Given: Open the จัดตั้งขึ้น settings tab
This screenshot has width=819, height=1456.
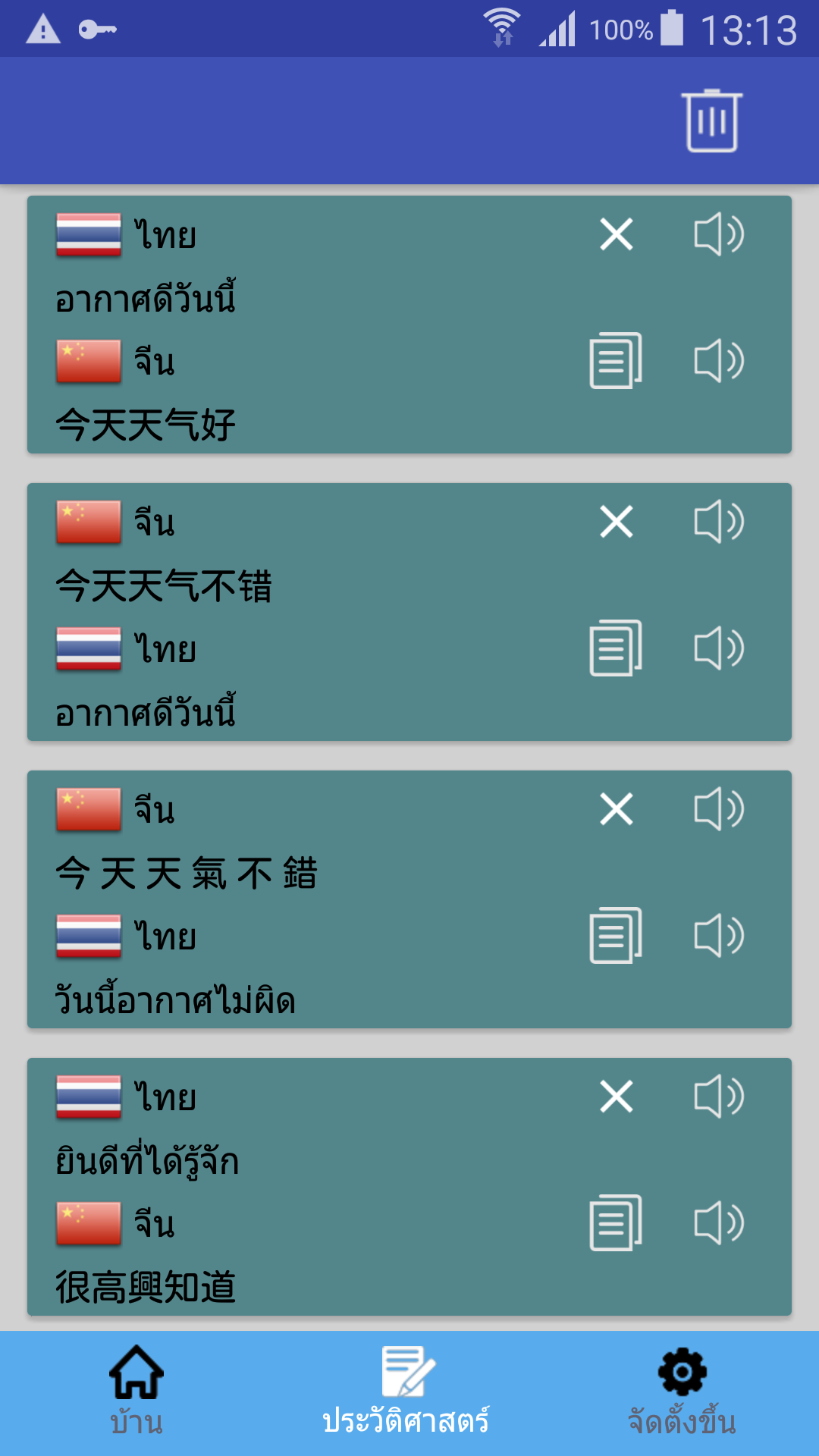Looking at the screenshot, I should (x=682, y=1392).
